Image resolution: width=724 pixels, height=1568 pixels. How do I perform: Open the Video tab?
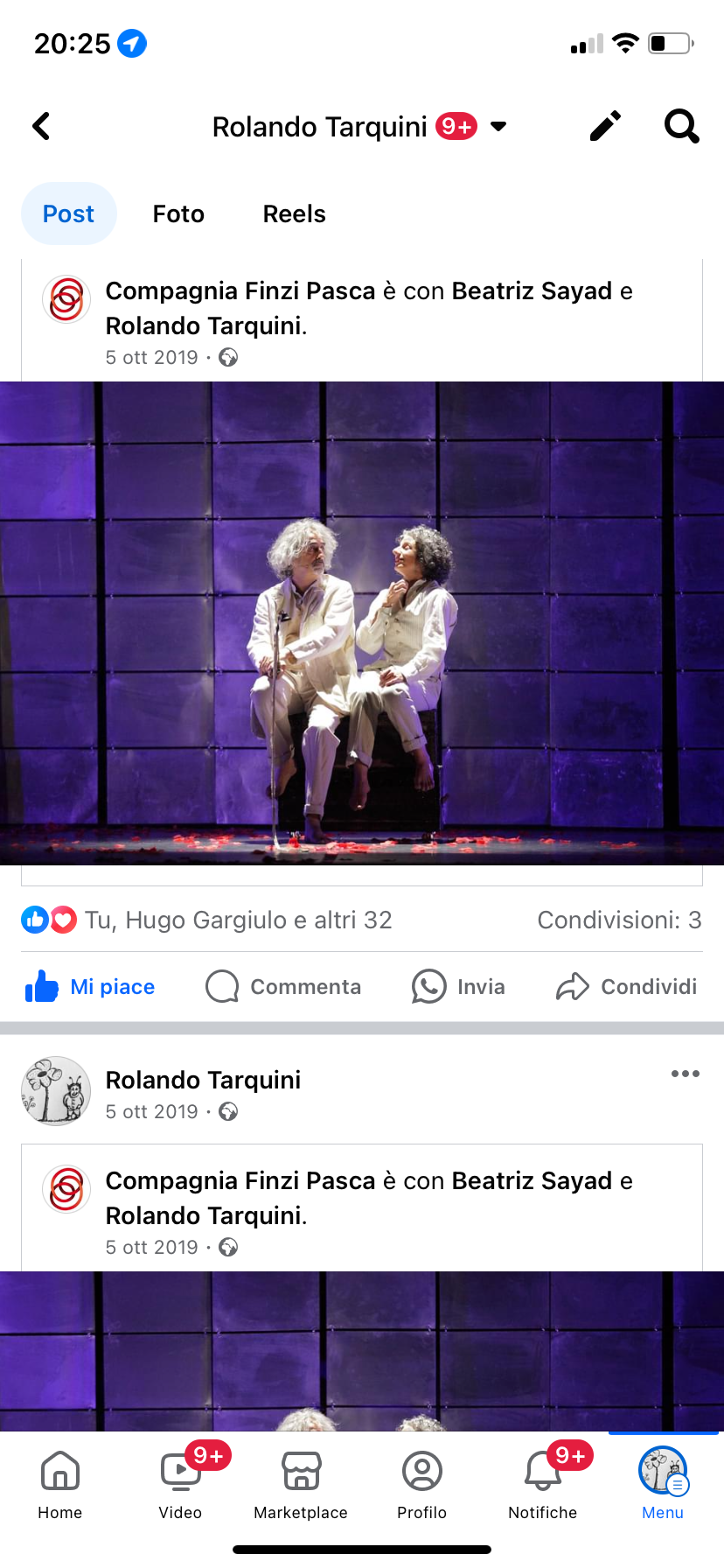click(180, 1482)
